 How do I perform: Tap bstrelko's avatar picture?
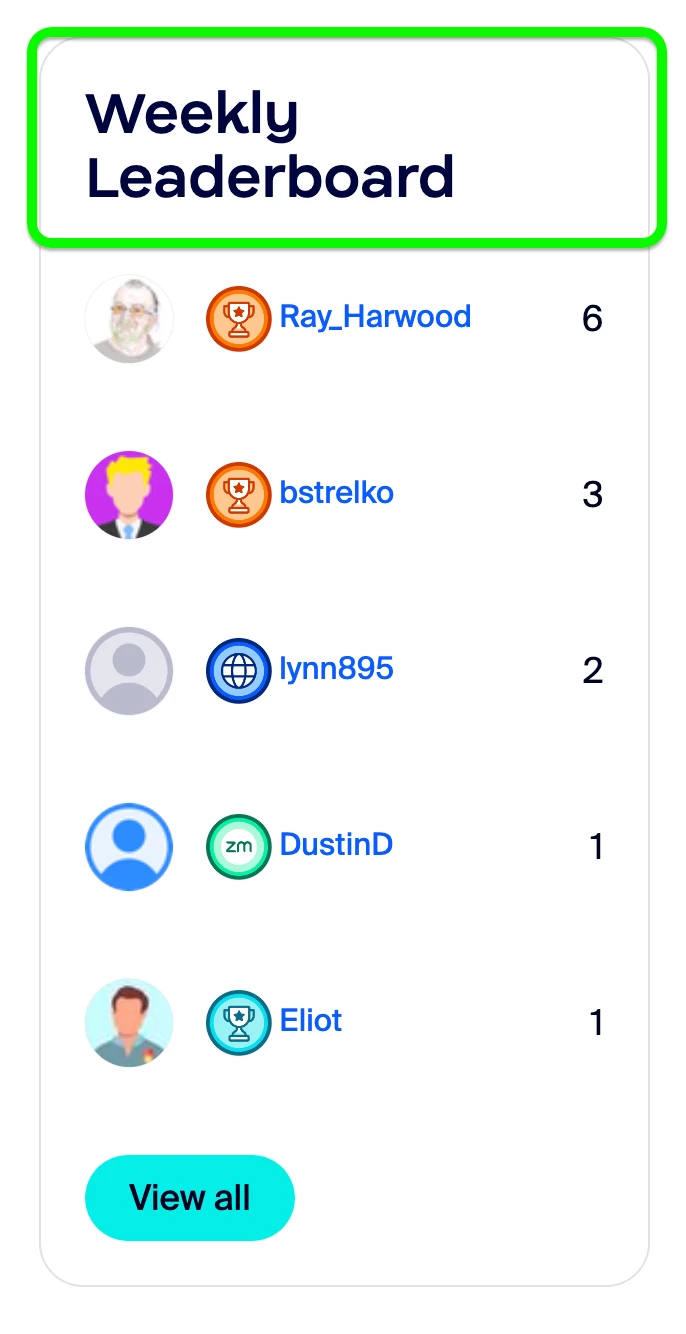point(129,495)
